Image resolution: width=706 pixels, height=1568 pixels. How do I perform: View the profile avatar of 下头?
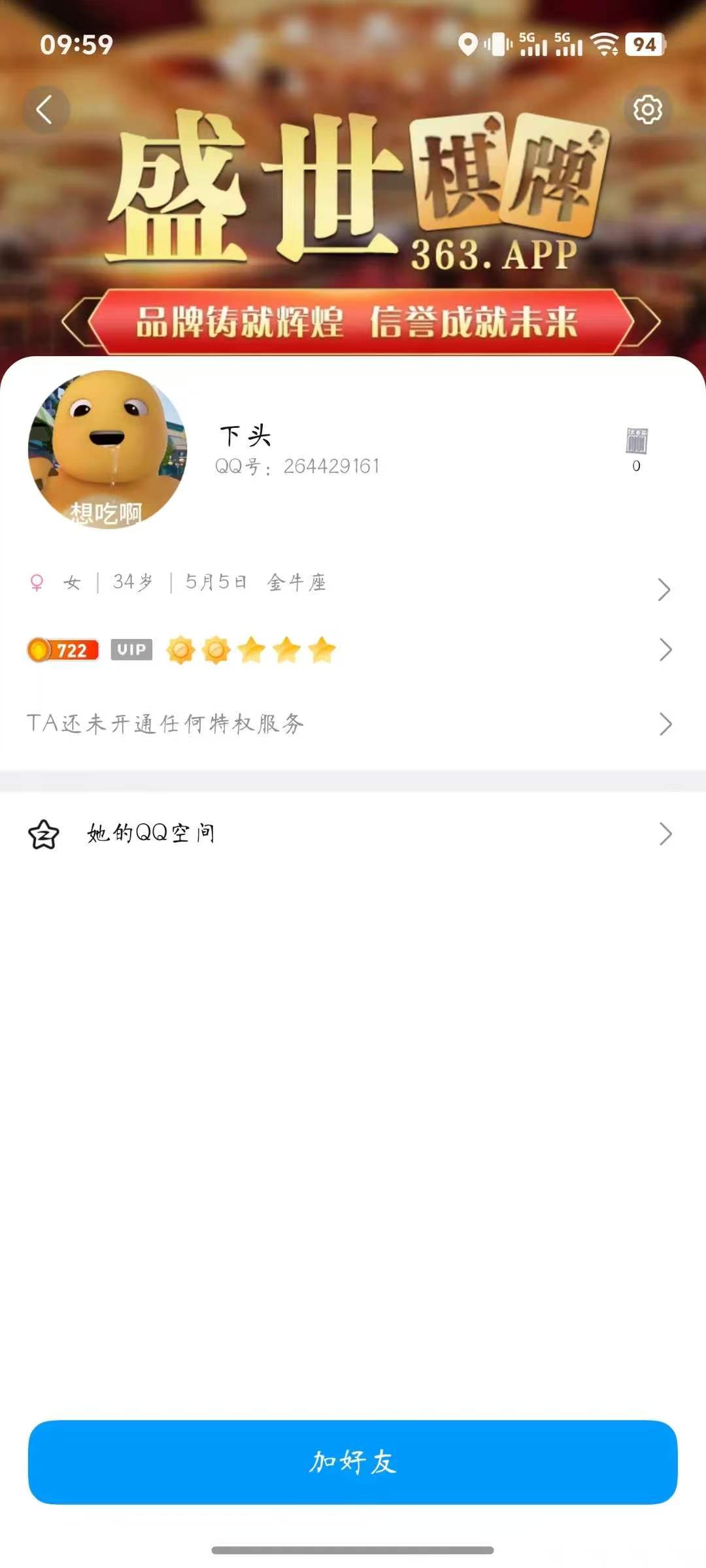click(108, 449)
